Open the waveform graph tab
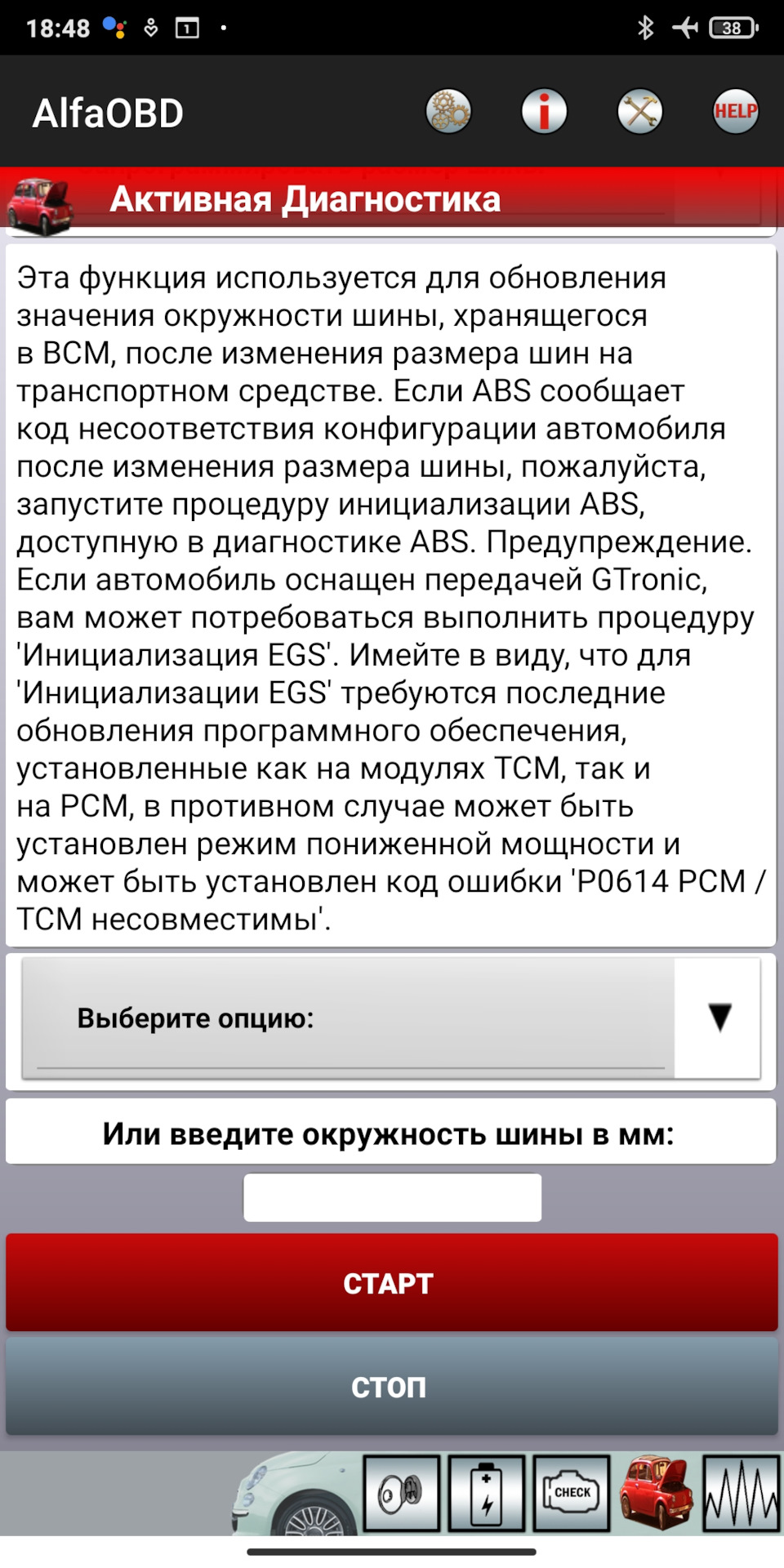Viewport: 784px width, 1568px height. 742,1493
